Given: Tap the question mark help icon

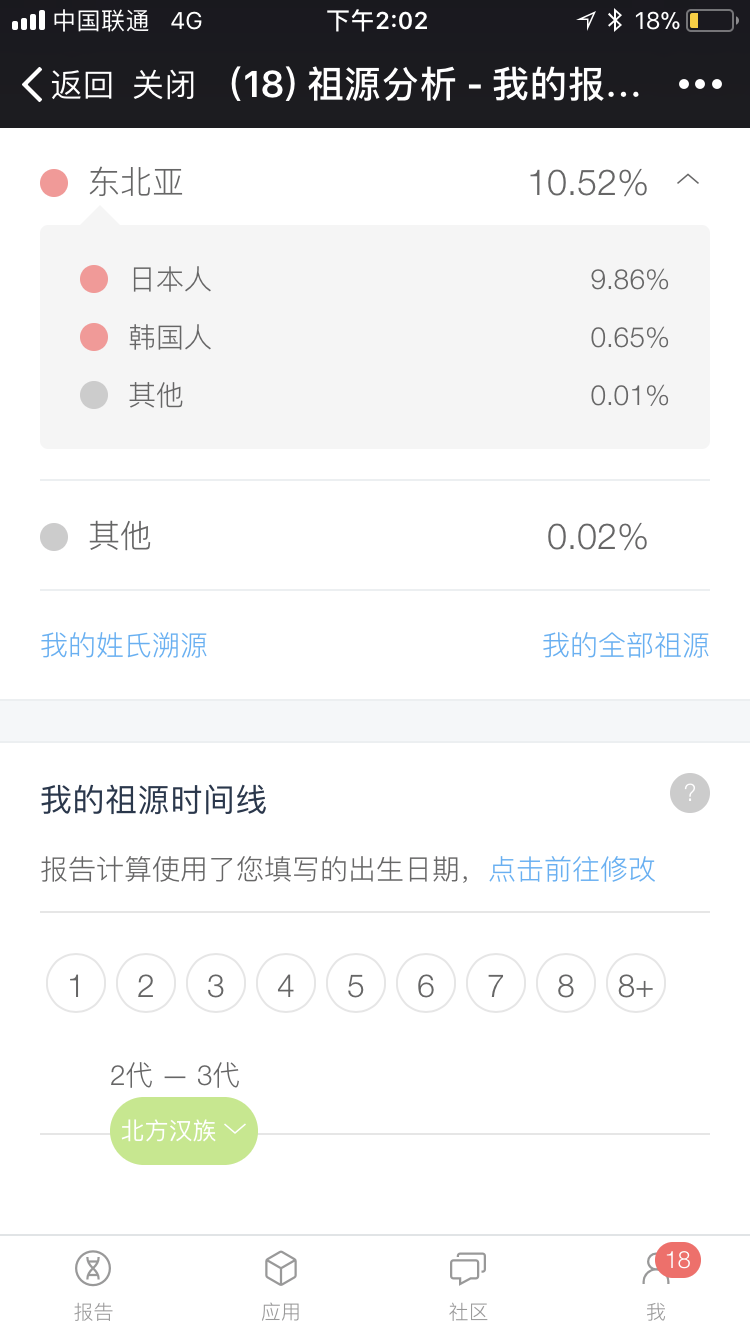Looking at the screenshot, I should click(x=690, y=793).
